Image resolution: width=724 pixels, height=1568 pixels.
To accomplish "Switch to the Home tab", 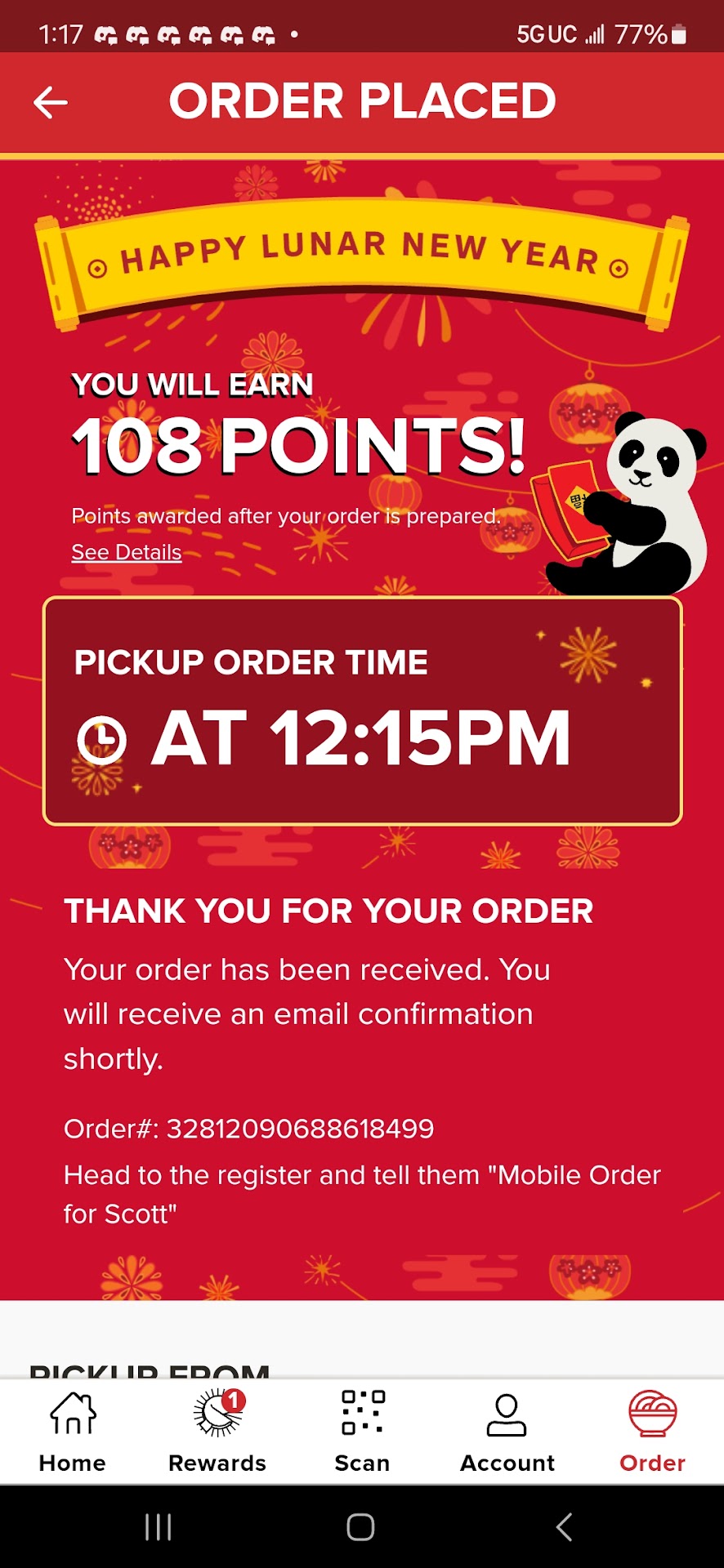I will (x=73, y=1432).
